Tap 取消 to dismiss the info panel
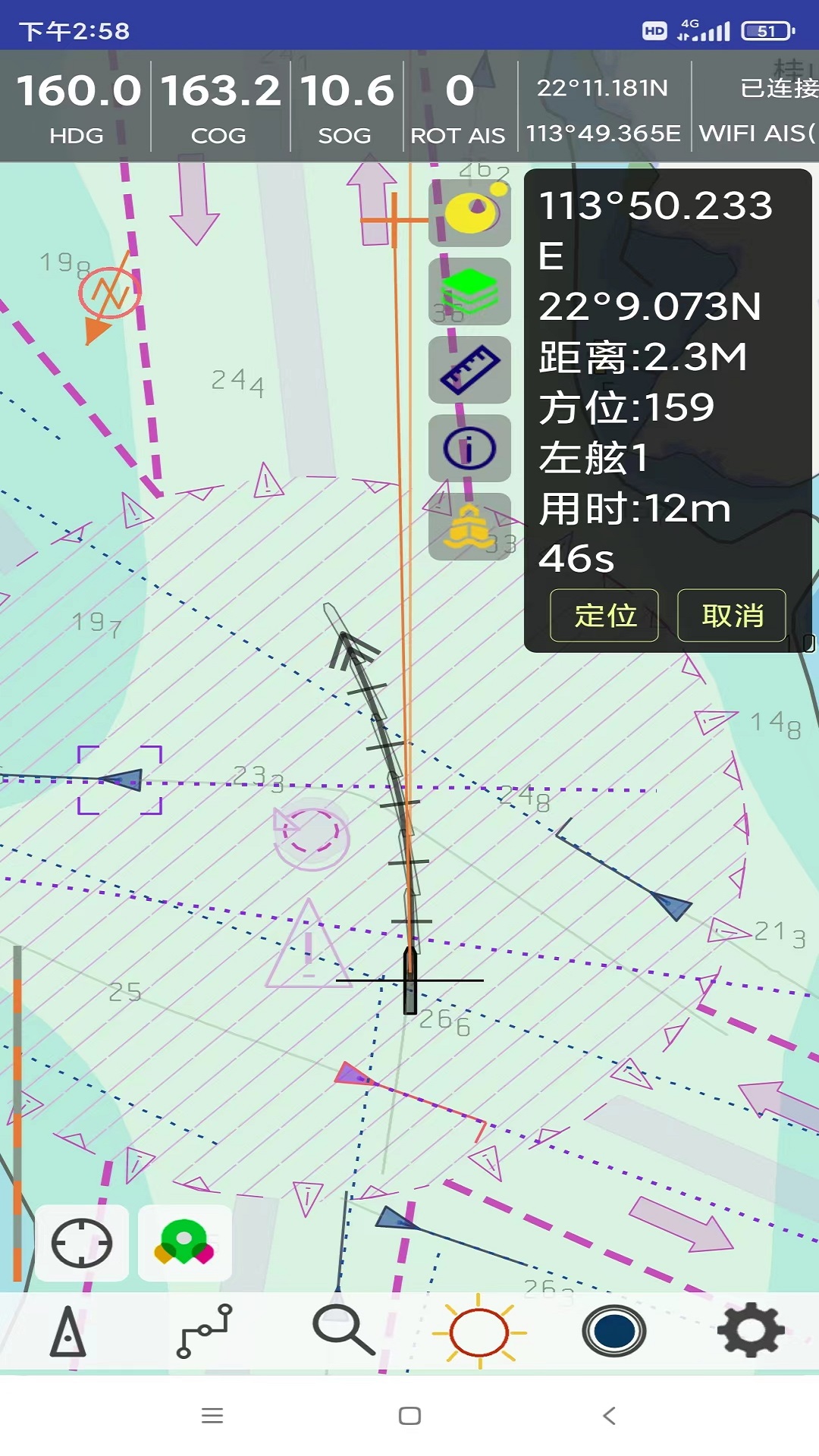Image resolution: width=819 pixels, height=1456 pixels. (x=731, y=615)
